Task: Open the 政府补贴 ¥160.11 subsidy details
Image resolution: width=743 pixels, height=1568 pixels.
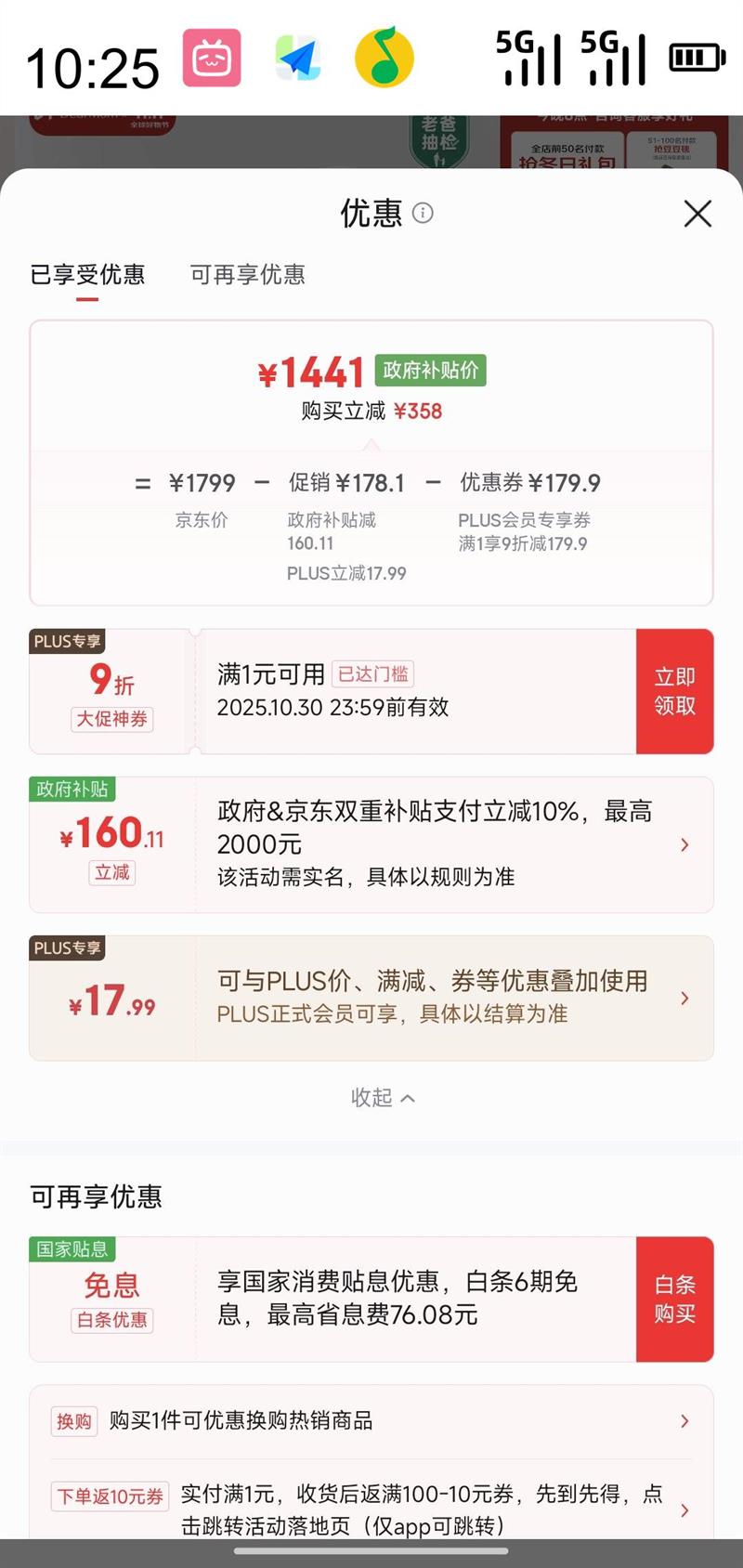Action: click(x=371, y=844)
